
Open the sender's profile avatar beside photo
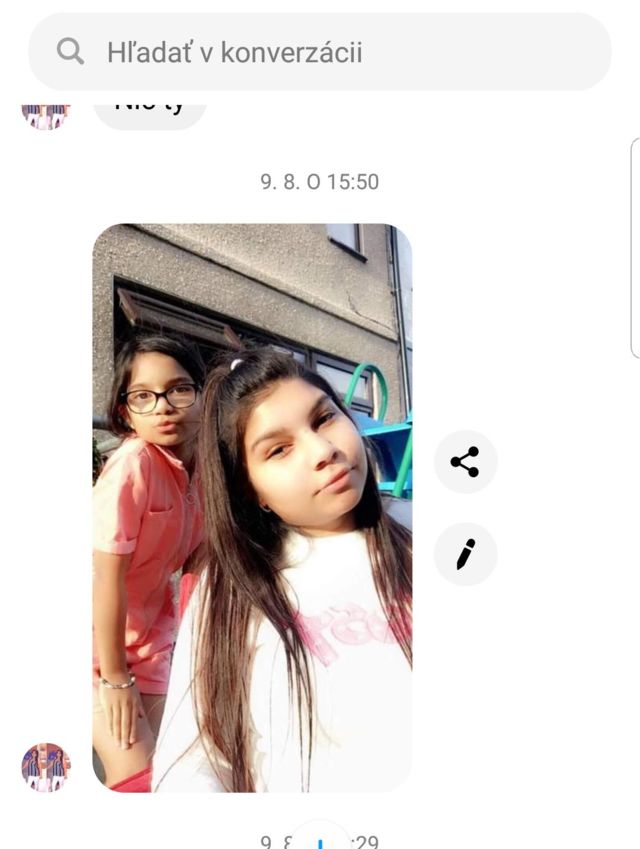tap(46, 767)
